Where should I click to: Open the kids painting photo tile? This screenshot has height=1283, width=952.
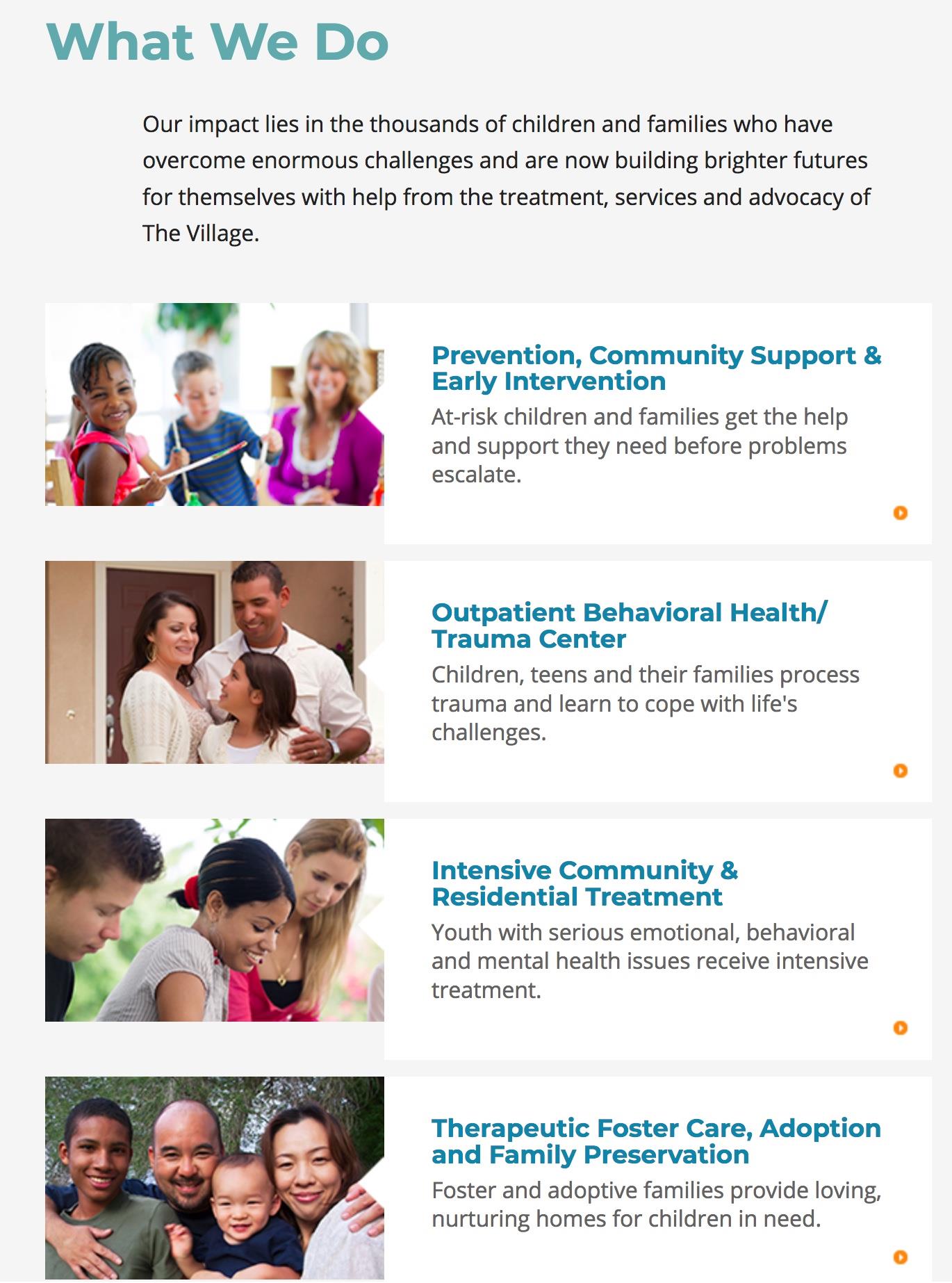(214, 404)
